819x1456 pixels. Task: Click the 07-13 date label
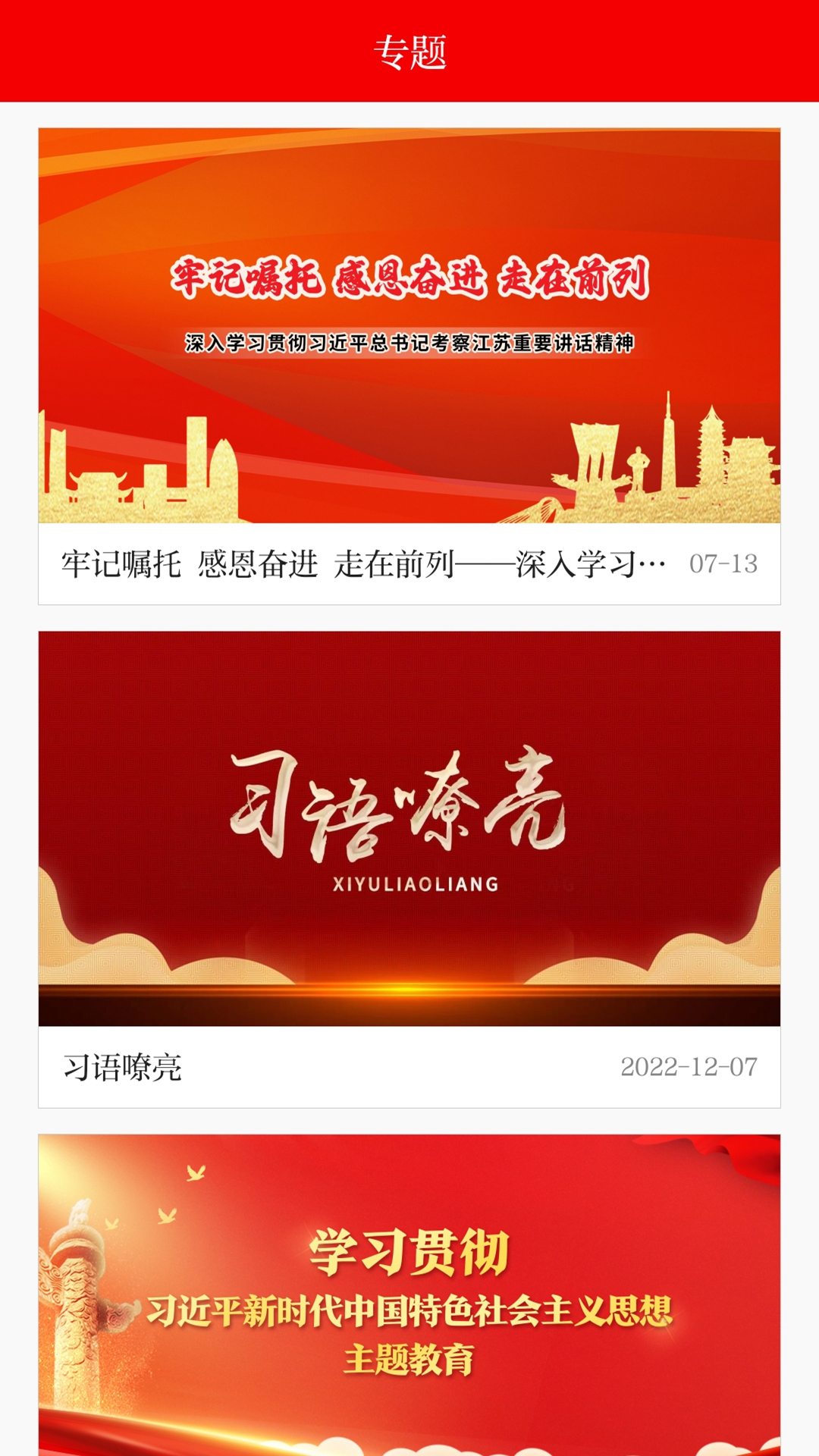coord(722,563)
